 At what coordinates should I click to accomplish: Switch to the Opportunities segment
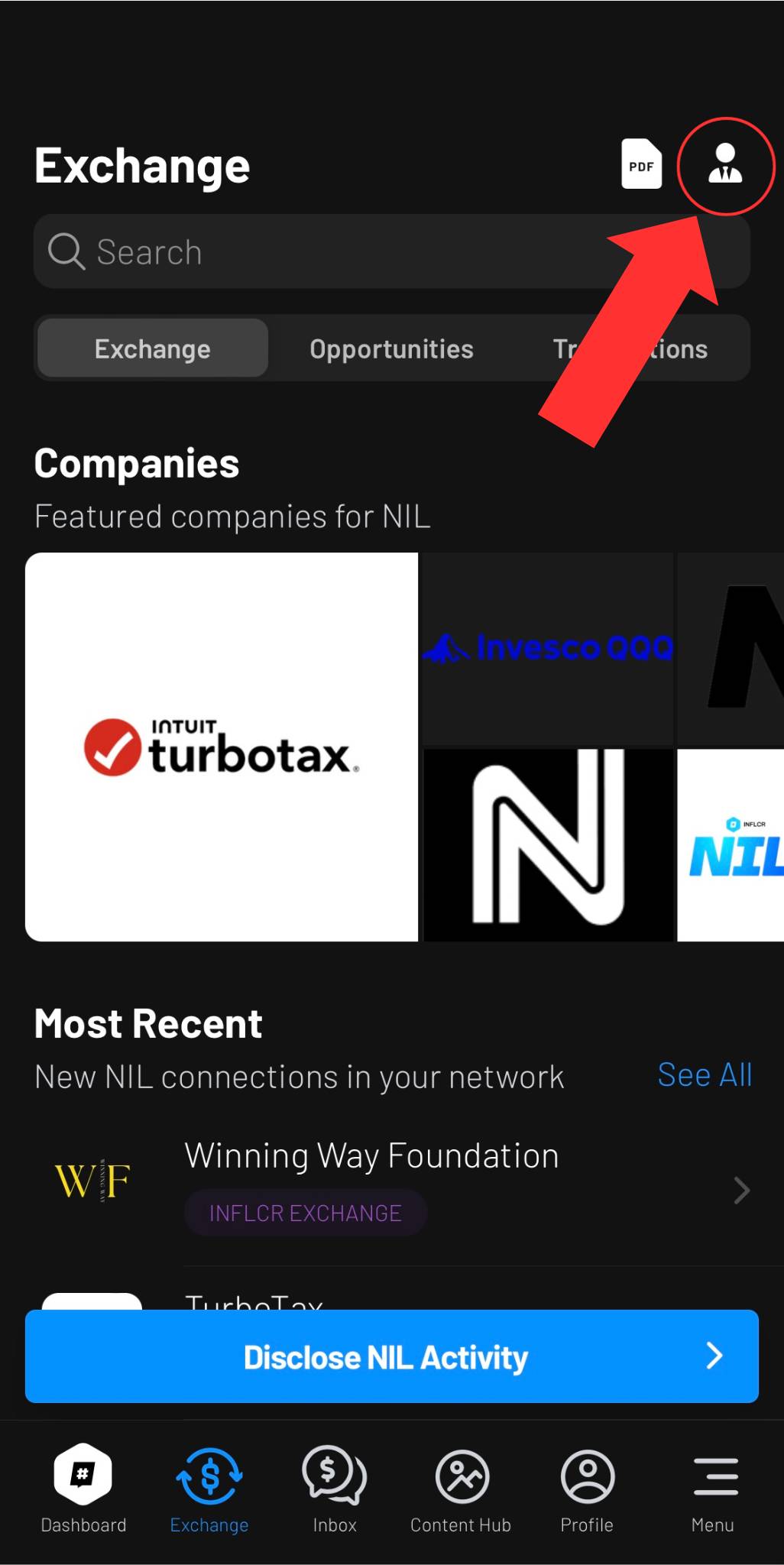point(391,348)
